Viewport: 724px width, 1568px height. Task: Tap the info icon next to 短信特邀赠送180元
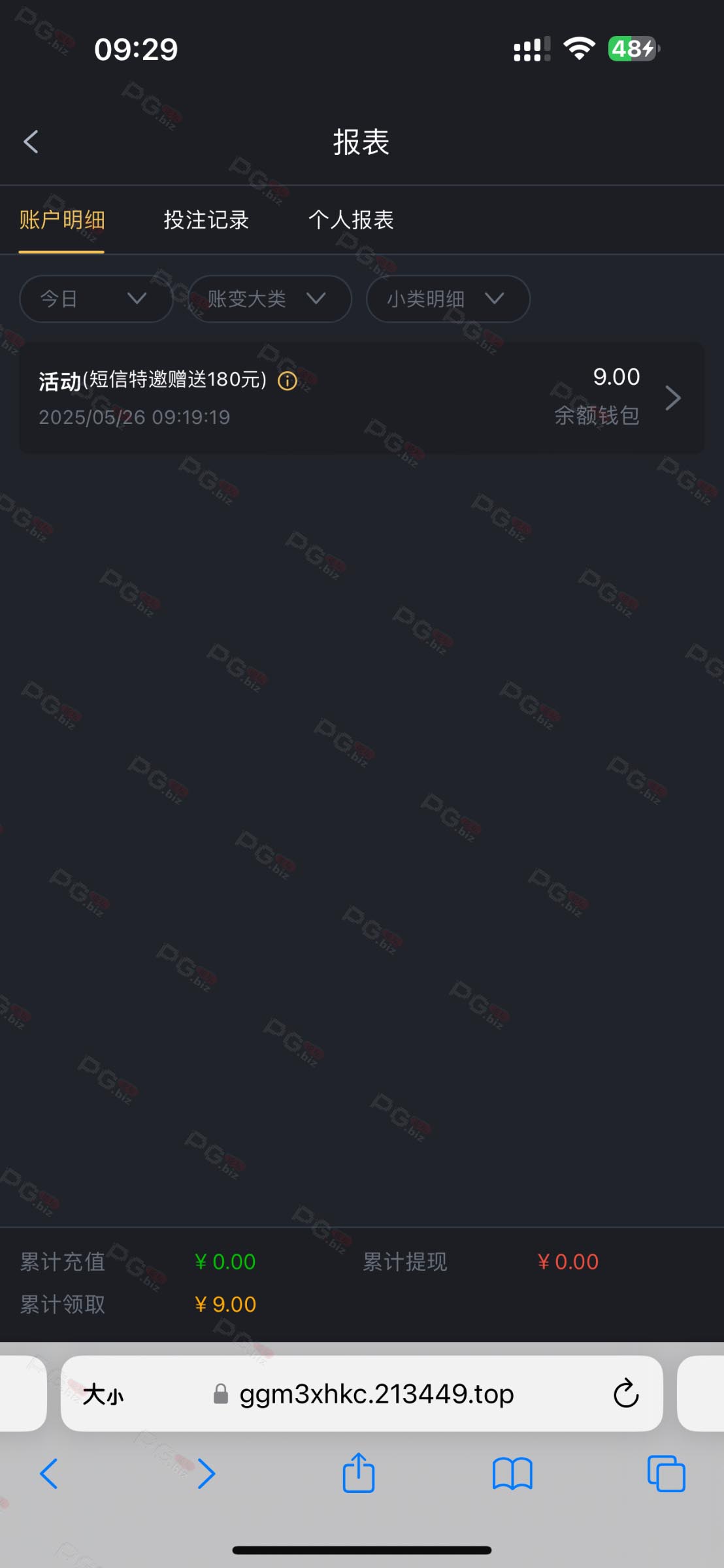[288, 381]
